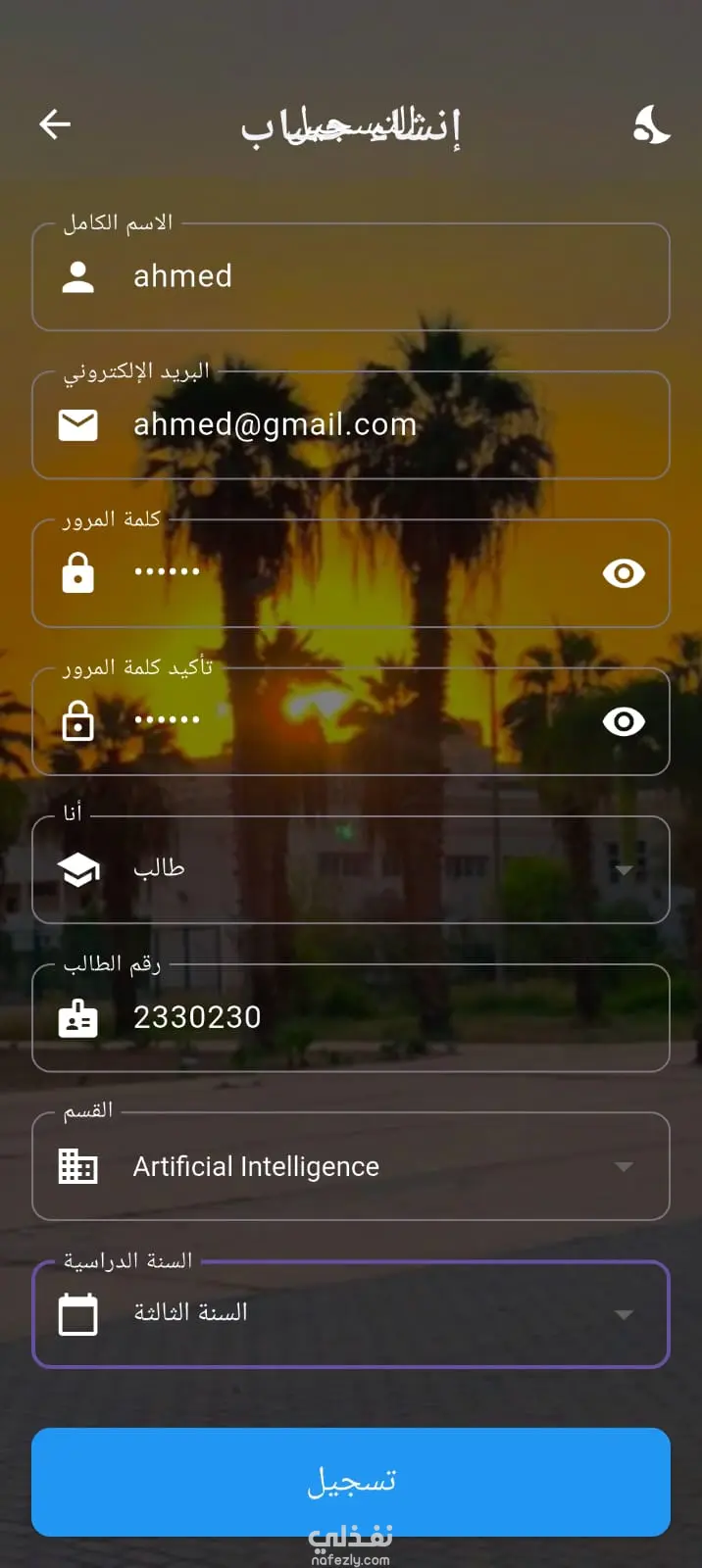
Task: Toggle dark mode with the moon icon
Action: (650, 125)
